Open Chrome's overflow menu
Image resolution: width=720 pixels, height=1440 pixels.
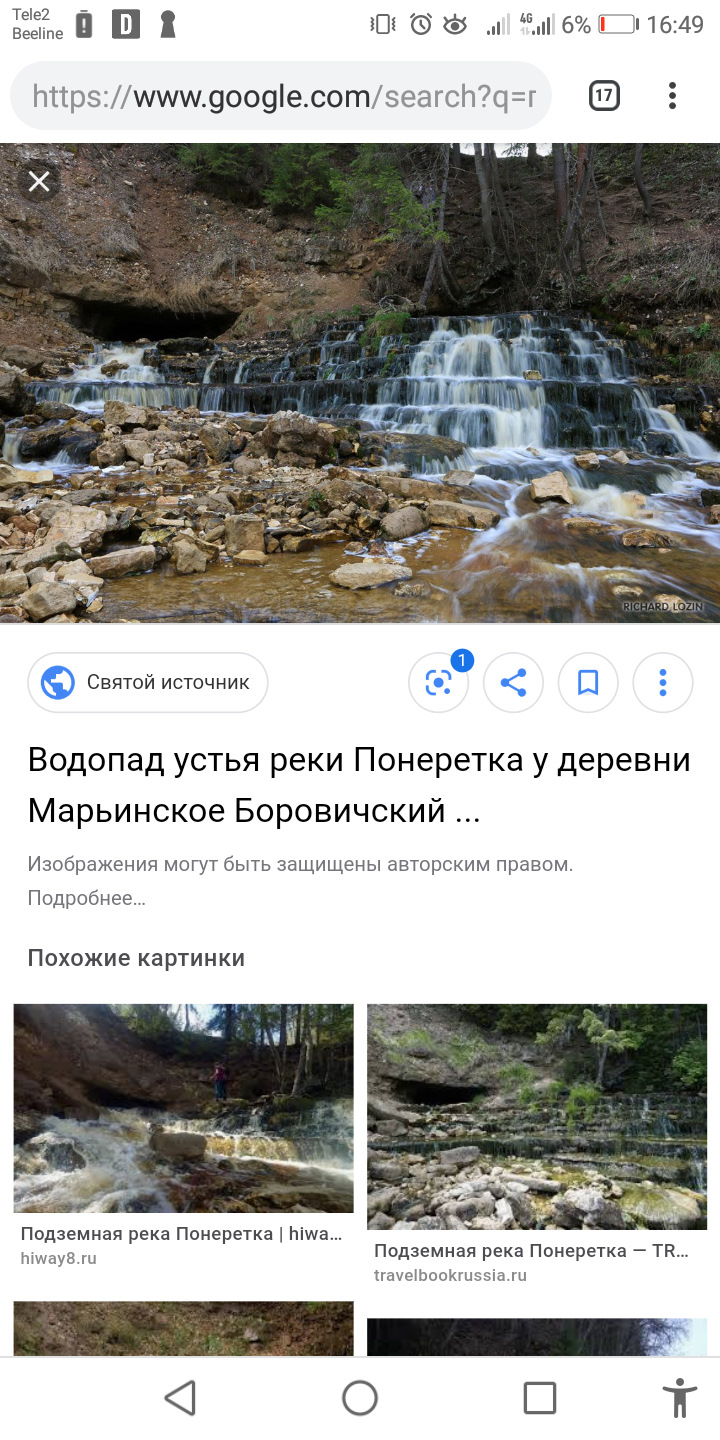tap(672, 96)
